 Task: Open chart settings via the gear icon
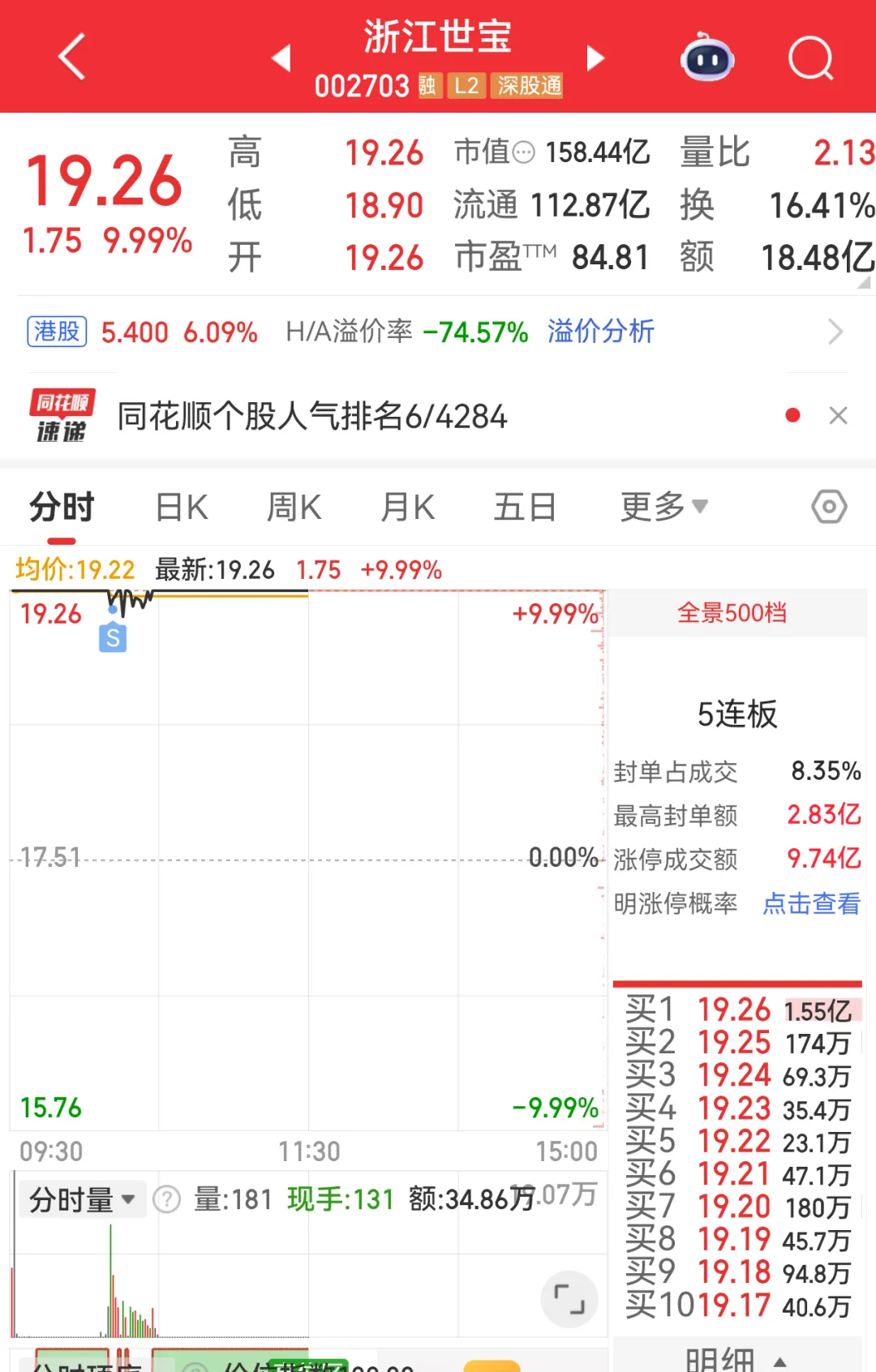pos(828,505)
